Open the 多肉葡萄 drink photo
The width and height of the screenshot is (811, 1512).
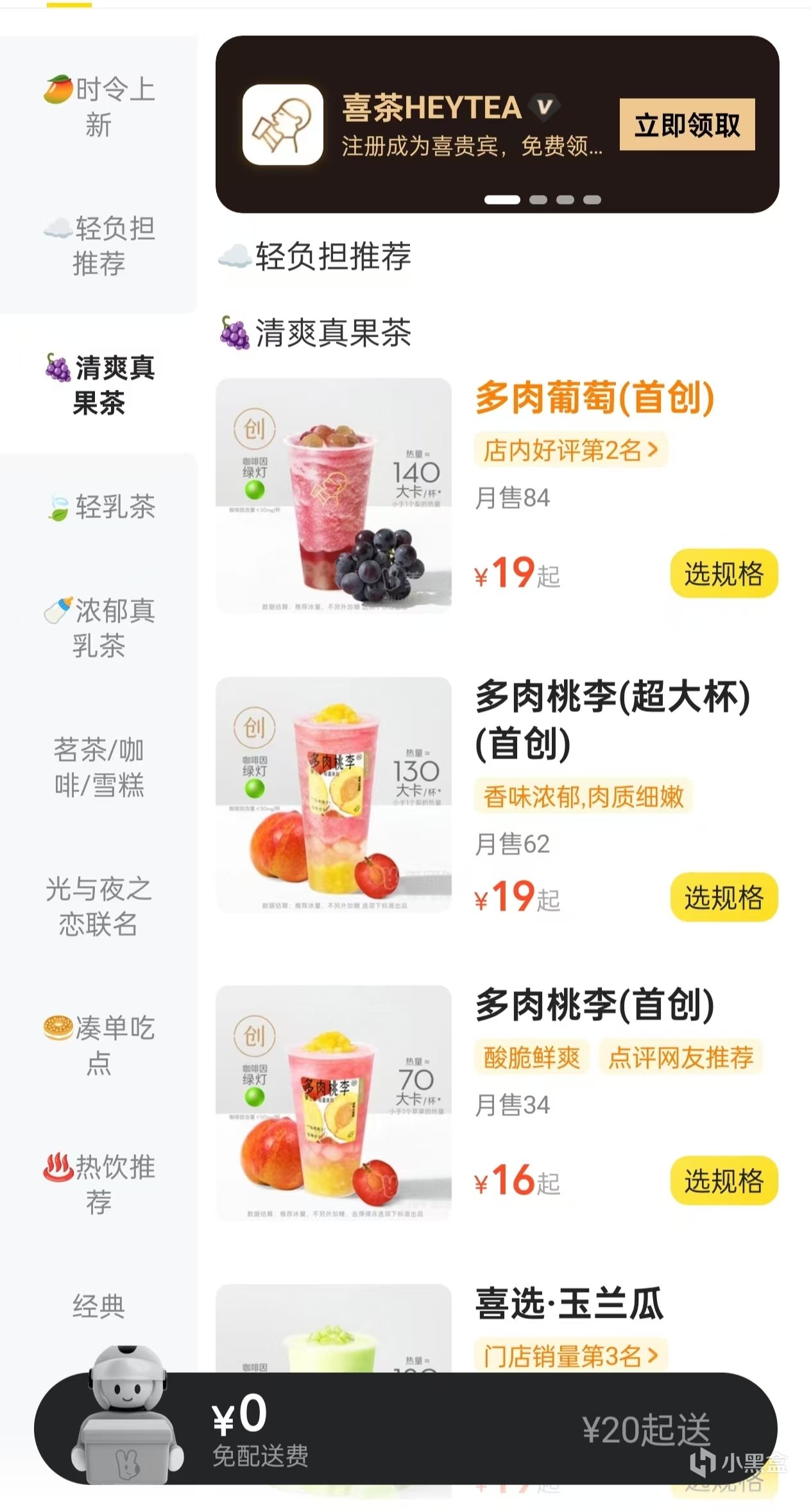[333, 496]
